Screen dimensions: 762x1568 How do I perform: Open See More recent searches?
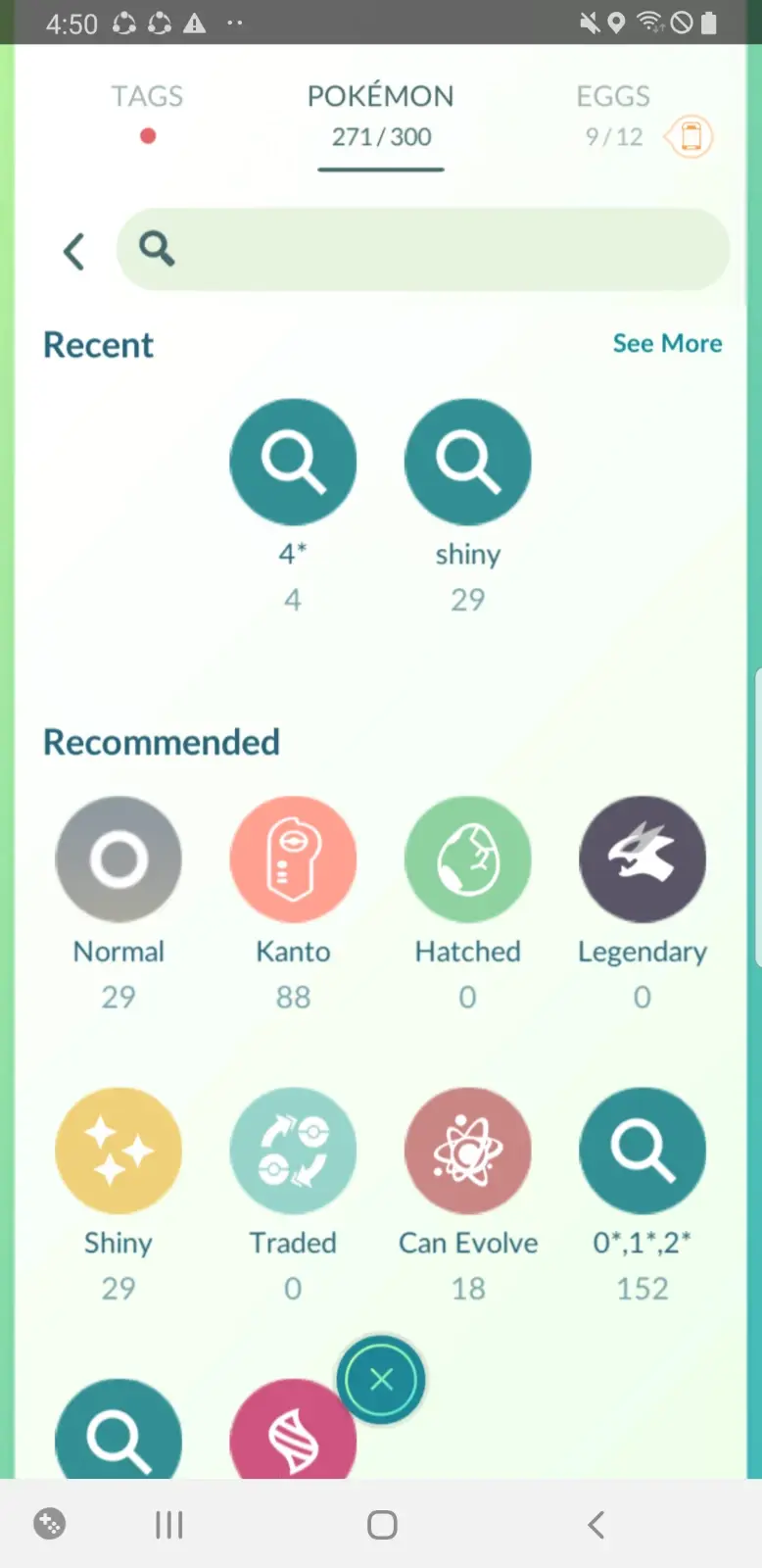click(x=667, y=343)
